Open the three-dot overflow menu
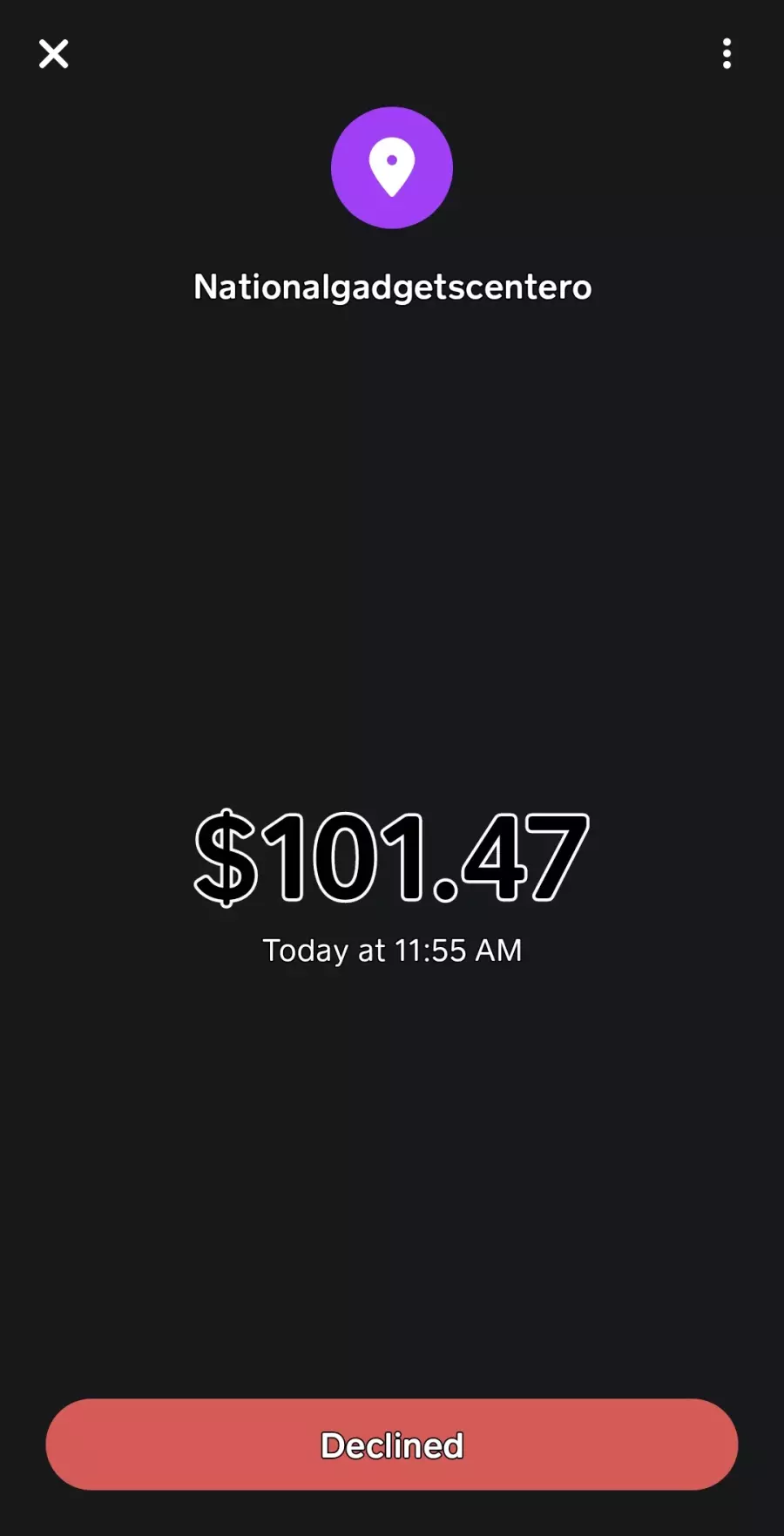Screen dimensions: 784x1536 tap(727, 54)
